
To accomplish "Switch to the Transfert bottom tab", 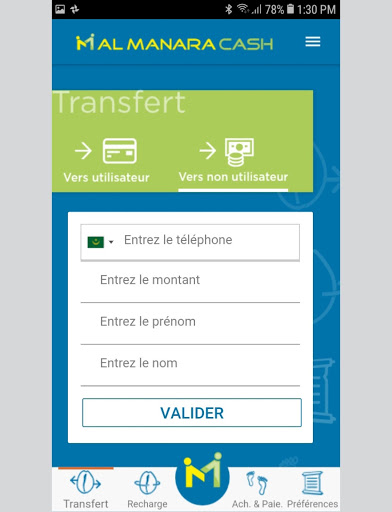I will coord(86,489).
